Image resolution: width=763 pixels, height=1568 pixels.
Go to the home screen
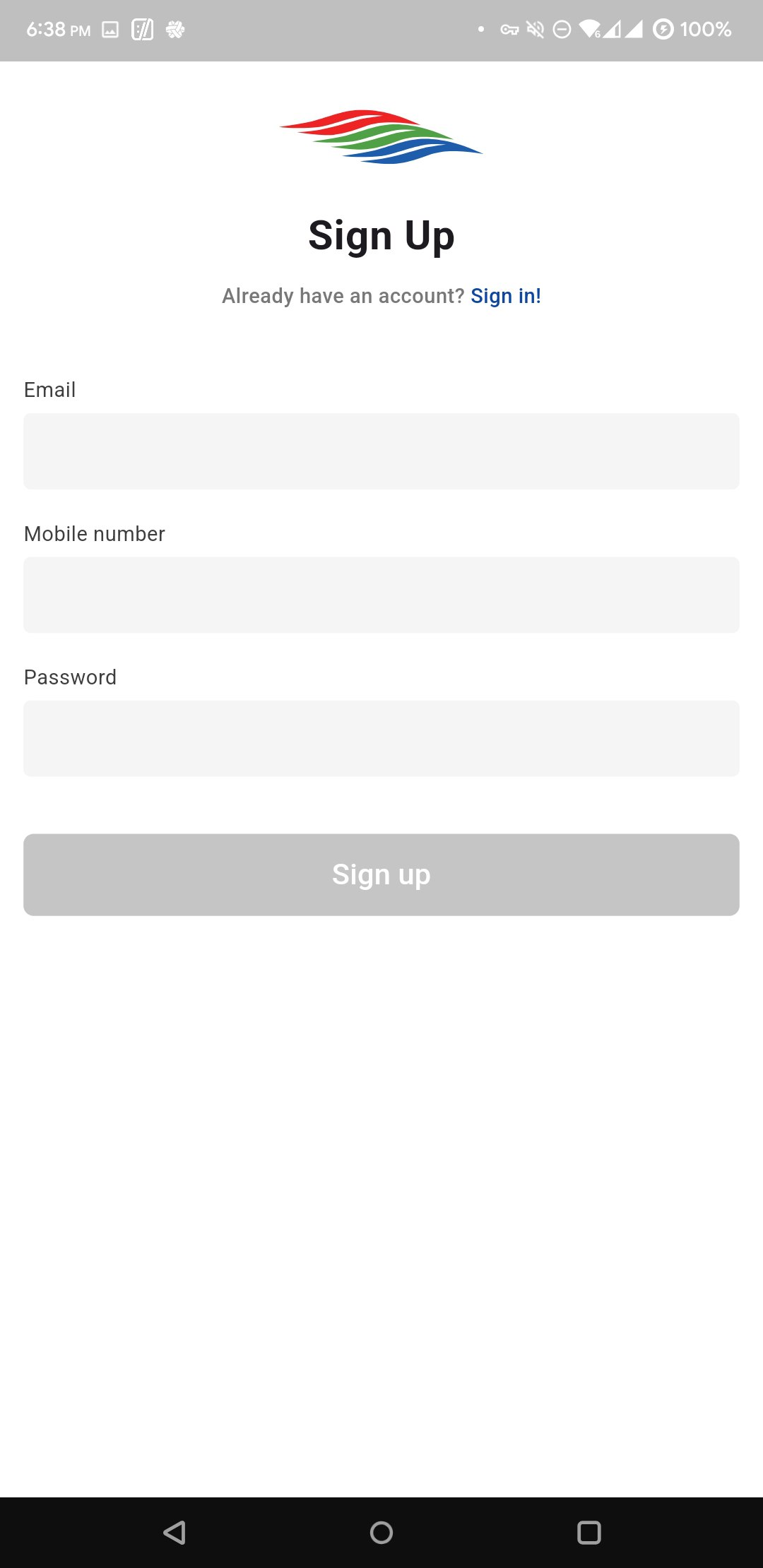[381, 1532]
